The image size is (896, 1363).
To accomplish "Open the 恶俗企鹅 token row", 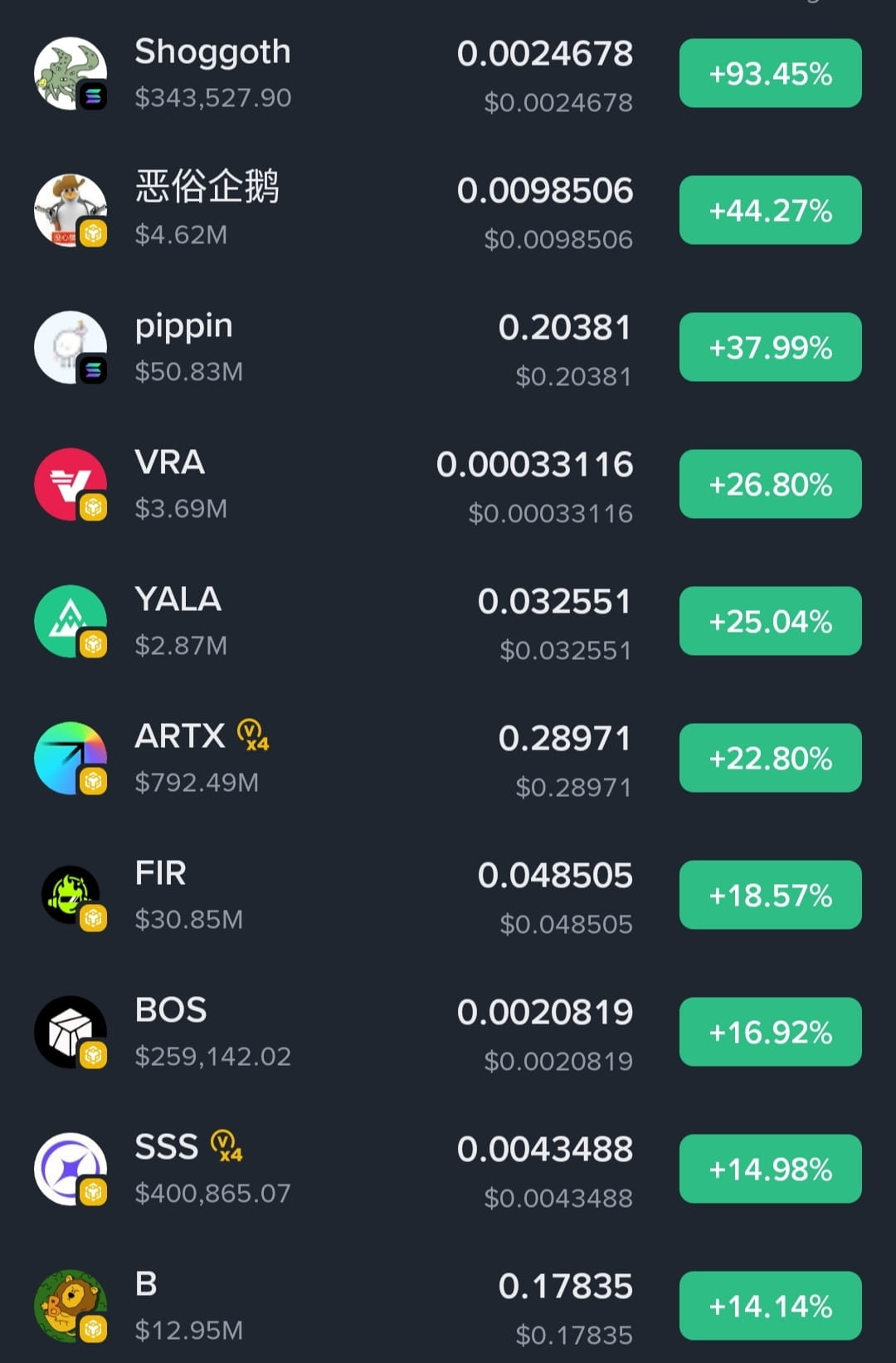I will pyautogui.click(x=207, y=209).
